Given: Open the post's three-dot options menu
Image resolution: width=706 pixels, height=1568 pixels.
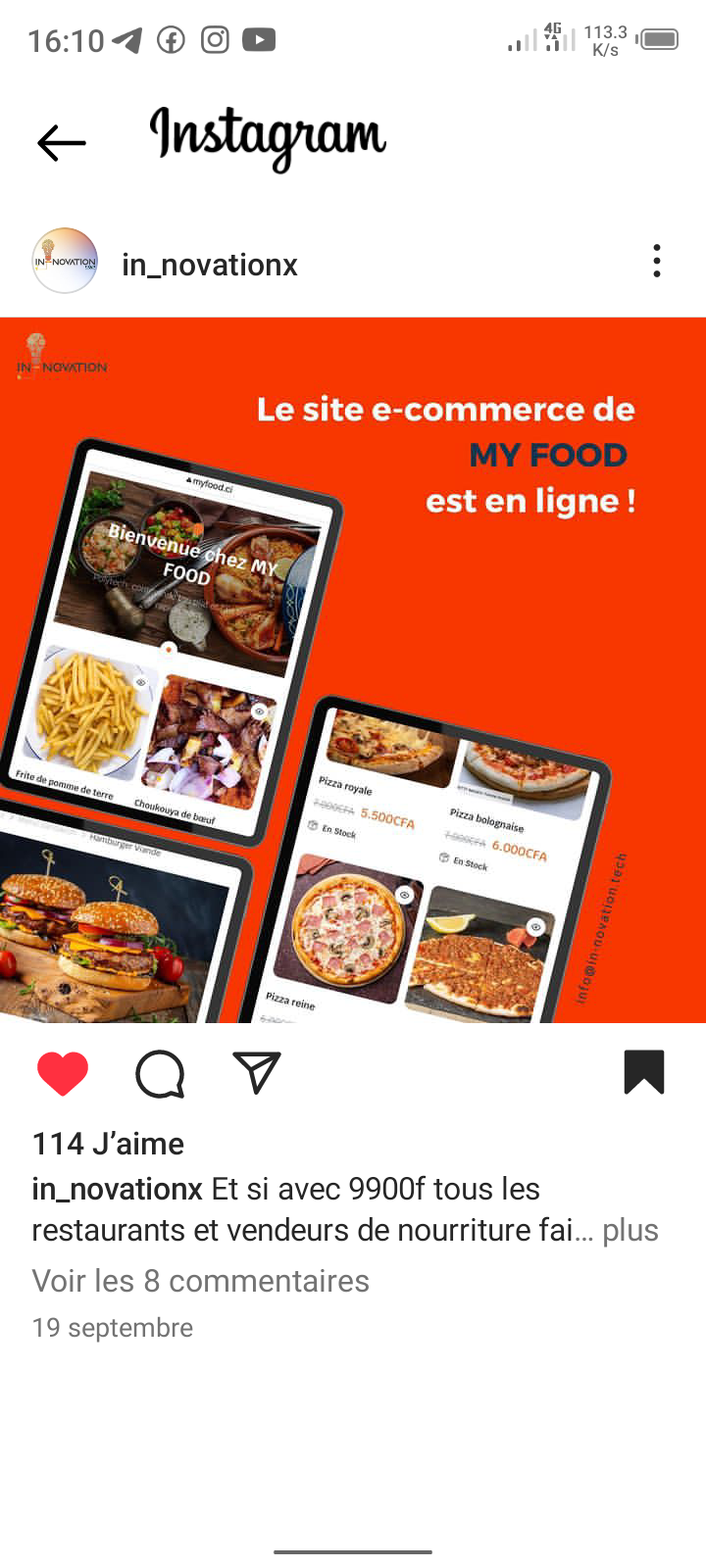Looking at the screenshot, I should (x=657, y=261).
